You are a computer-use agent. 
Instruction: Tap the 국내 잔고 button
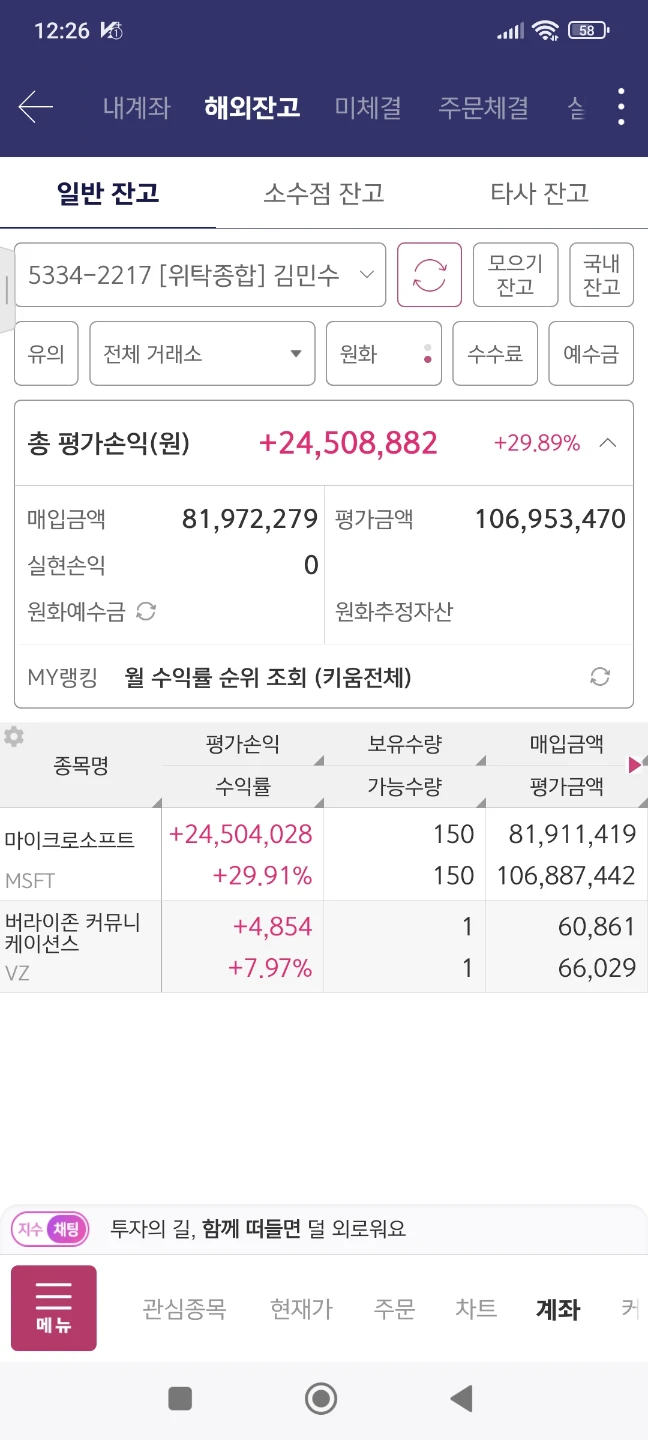(602, 274)
